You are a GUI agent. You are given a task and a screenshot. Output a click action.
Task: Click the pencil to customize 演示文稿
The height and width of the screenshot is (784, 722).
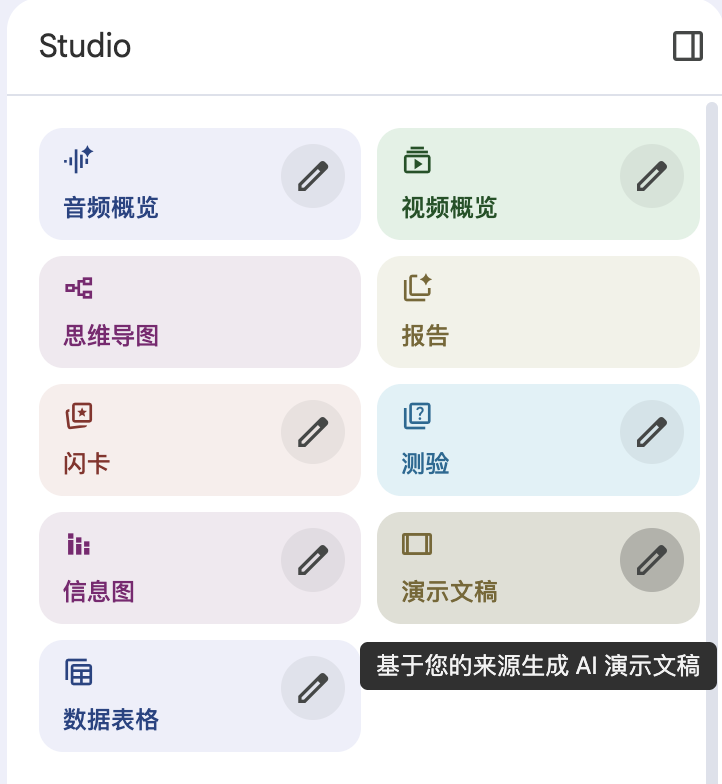click(x=651, y=560)
